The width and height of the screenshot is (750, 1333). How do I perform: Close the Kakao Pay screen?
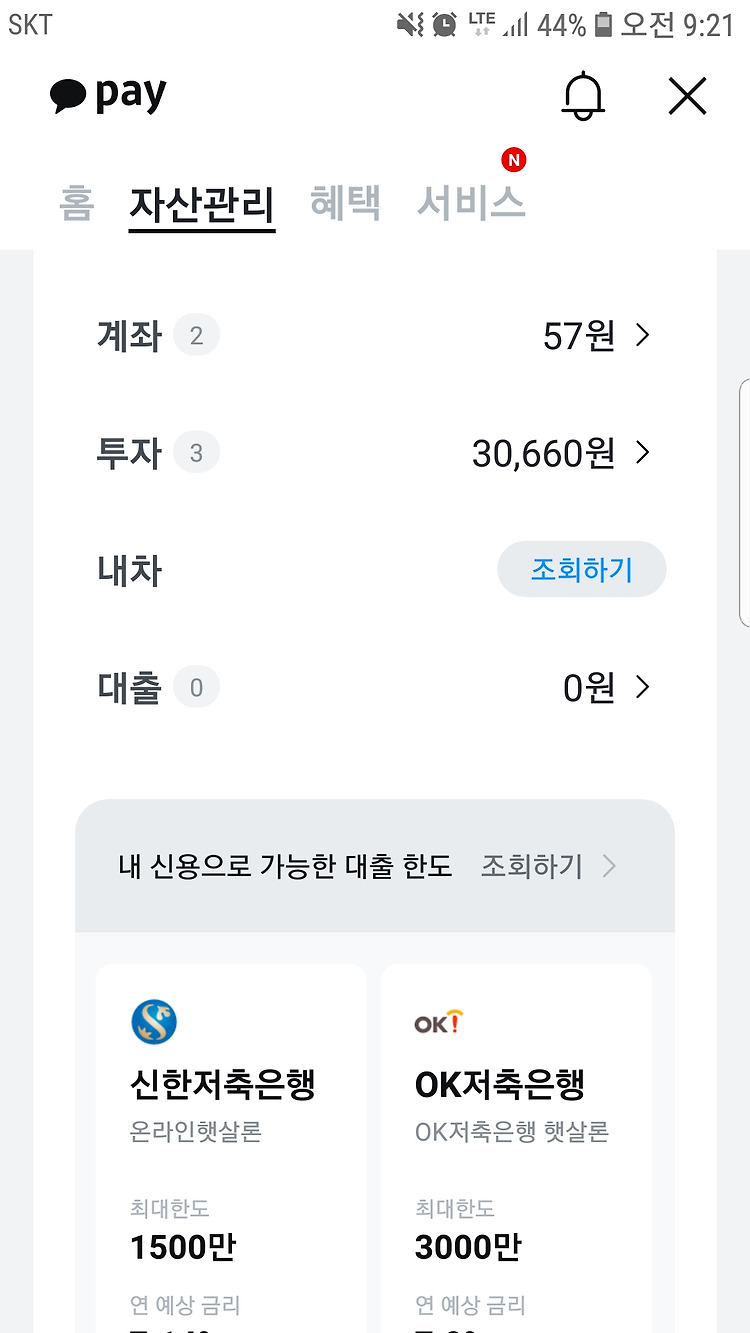click(687, 97)
